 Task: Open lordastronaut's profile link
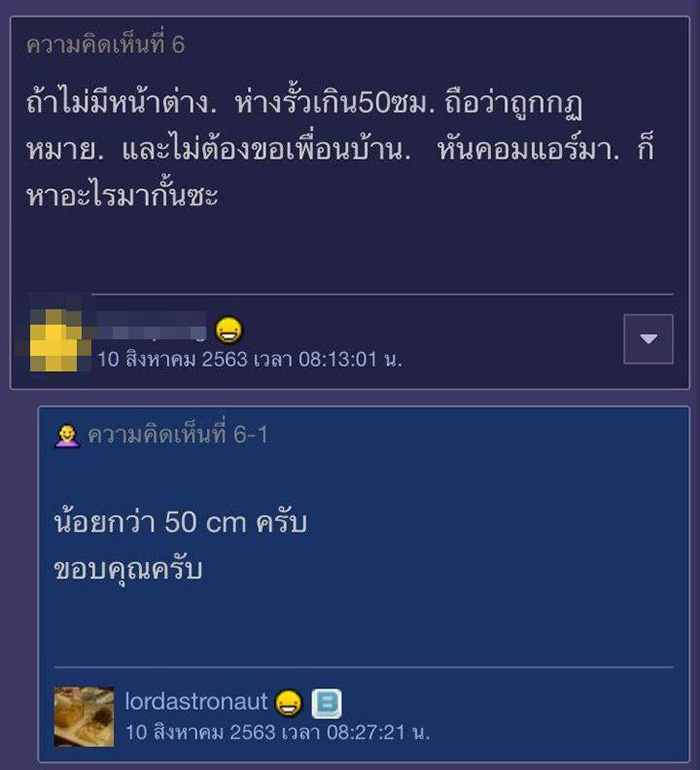point(197,702)
